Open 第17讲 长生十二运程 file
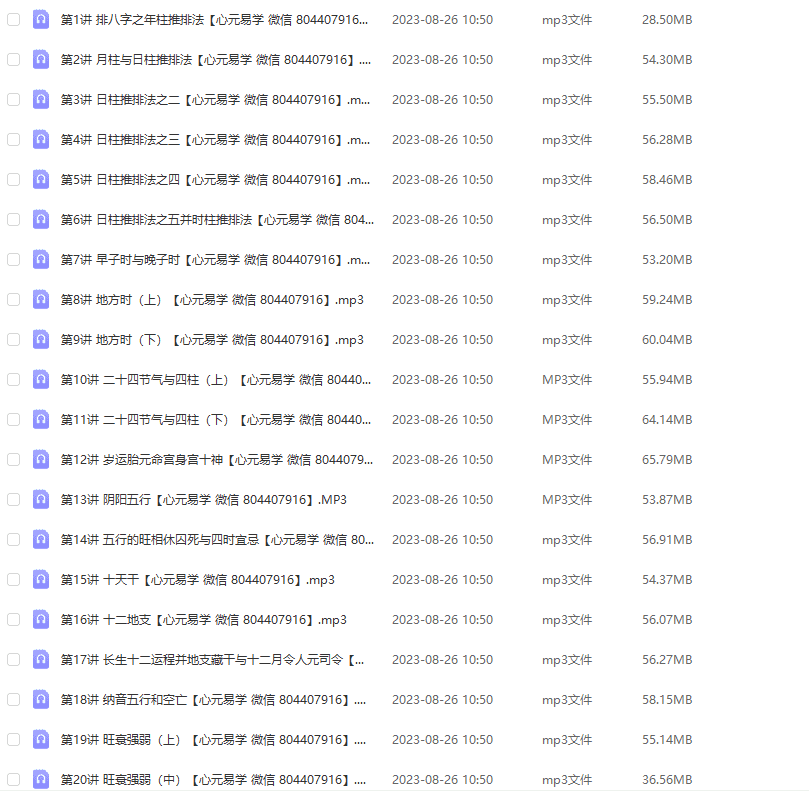The height and width of the screenshot is (796, 809). (213, 660)
